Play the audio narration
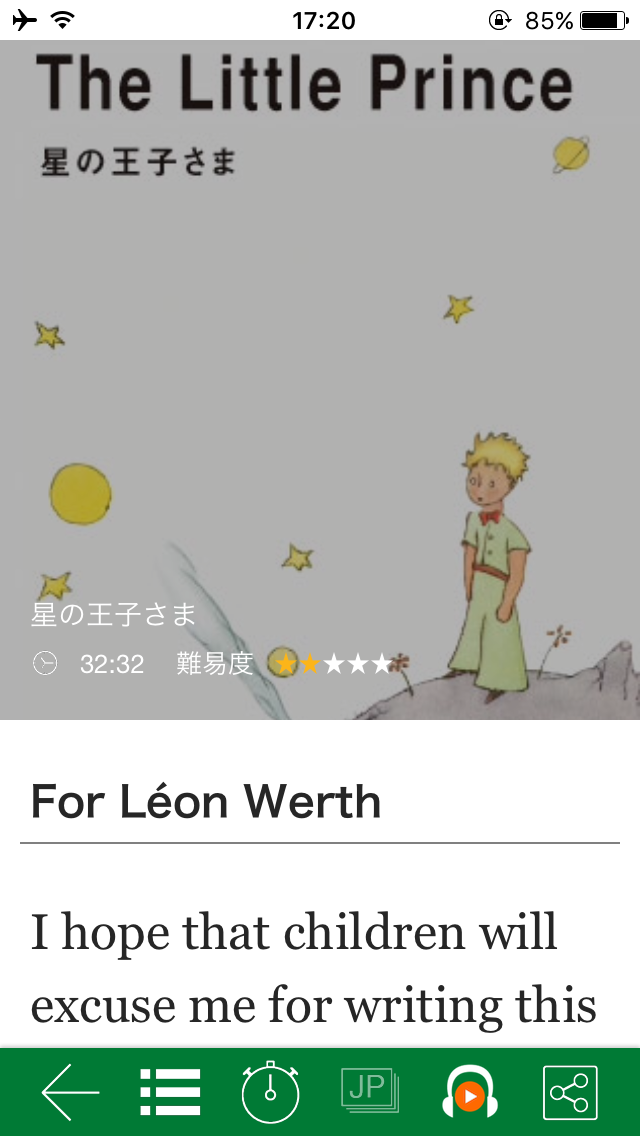The image size is (640, 1136). coord(469,1092)
